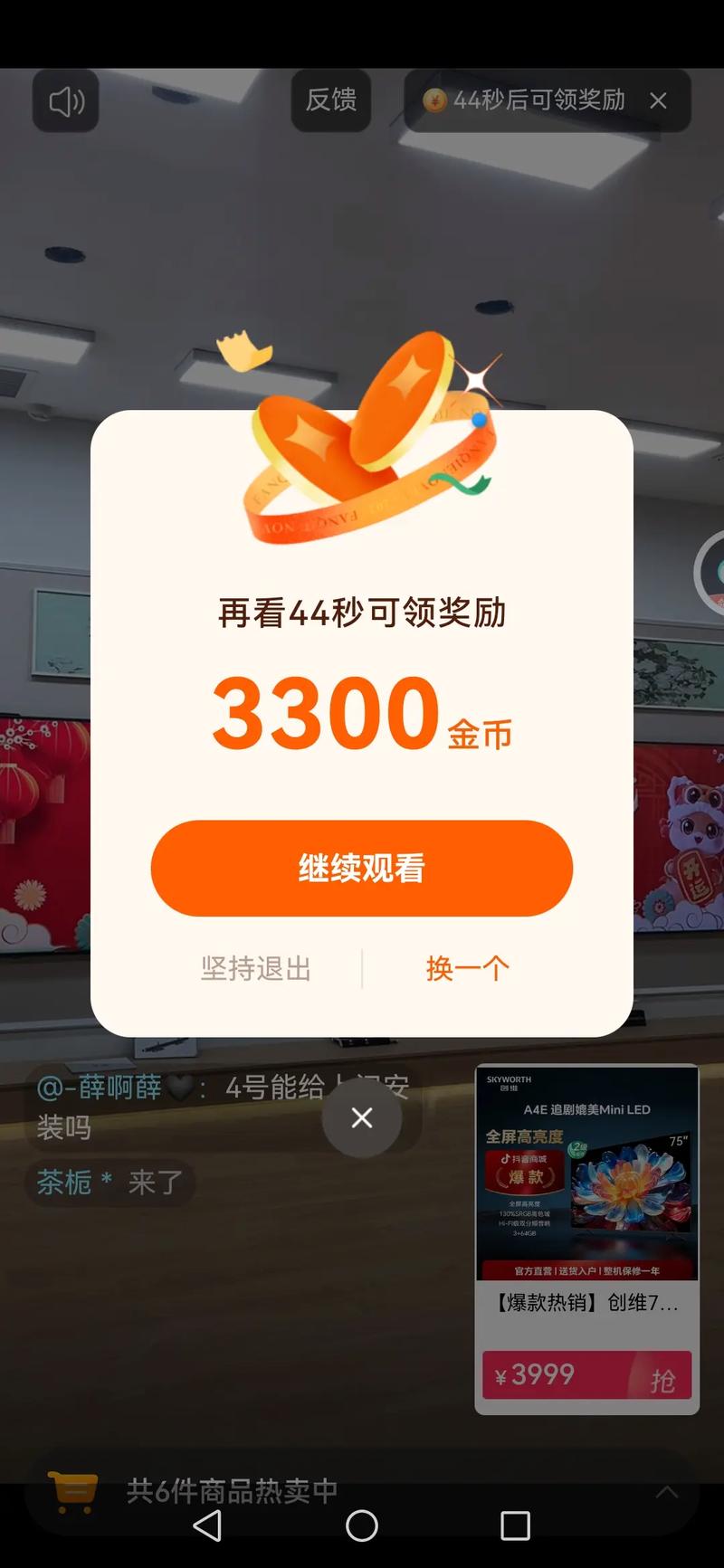724x1568 pixels.
Task: Go back with the system back button
Action: tap(208, 1525)
